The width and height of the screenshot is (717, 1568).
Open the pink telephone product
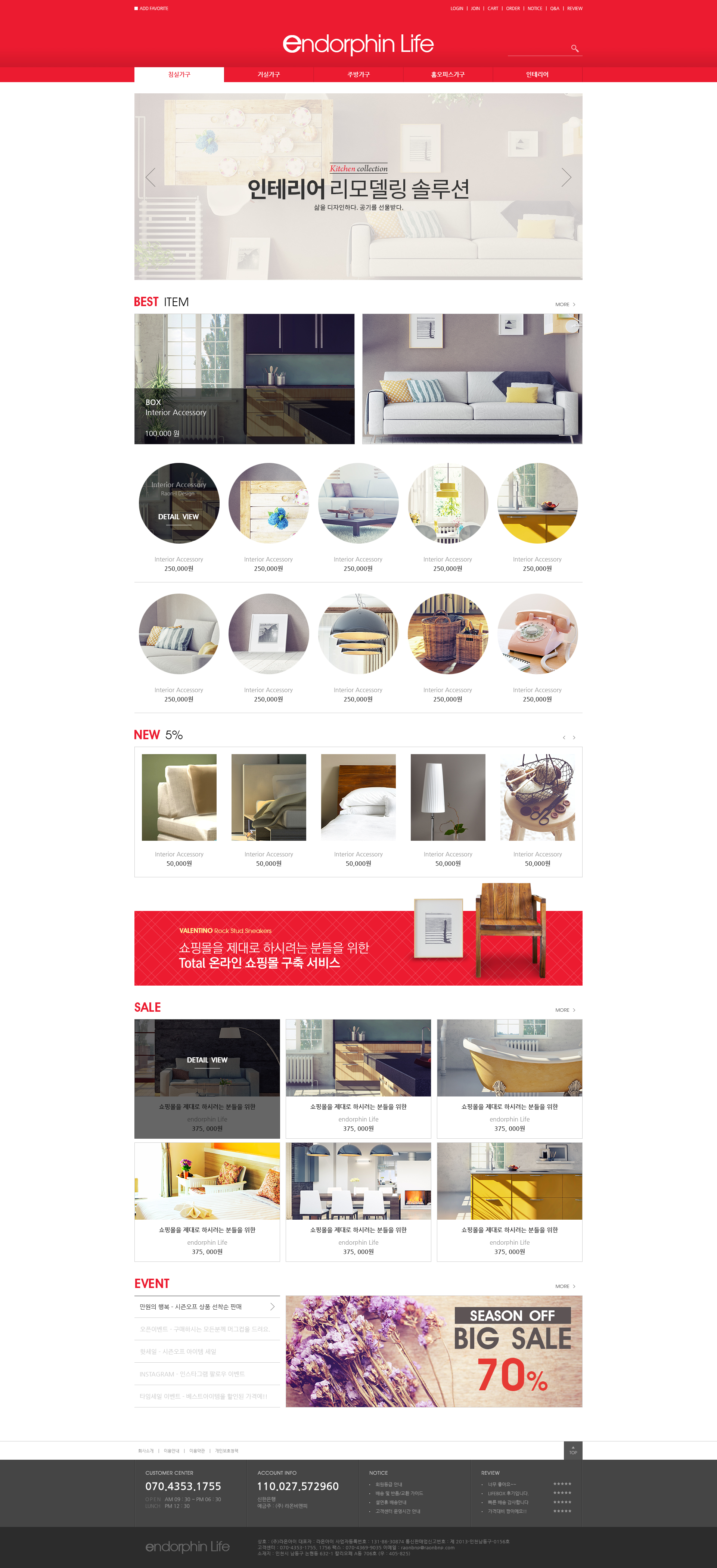click(x=537, y=634)
